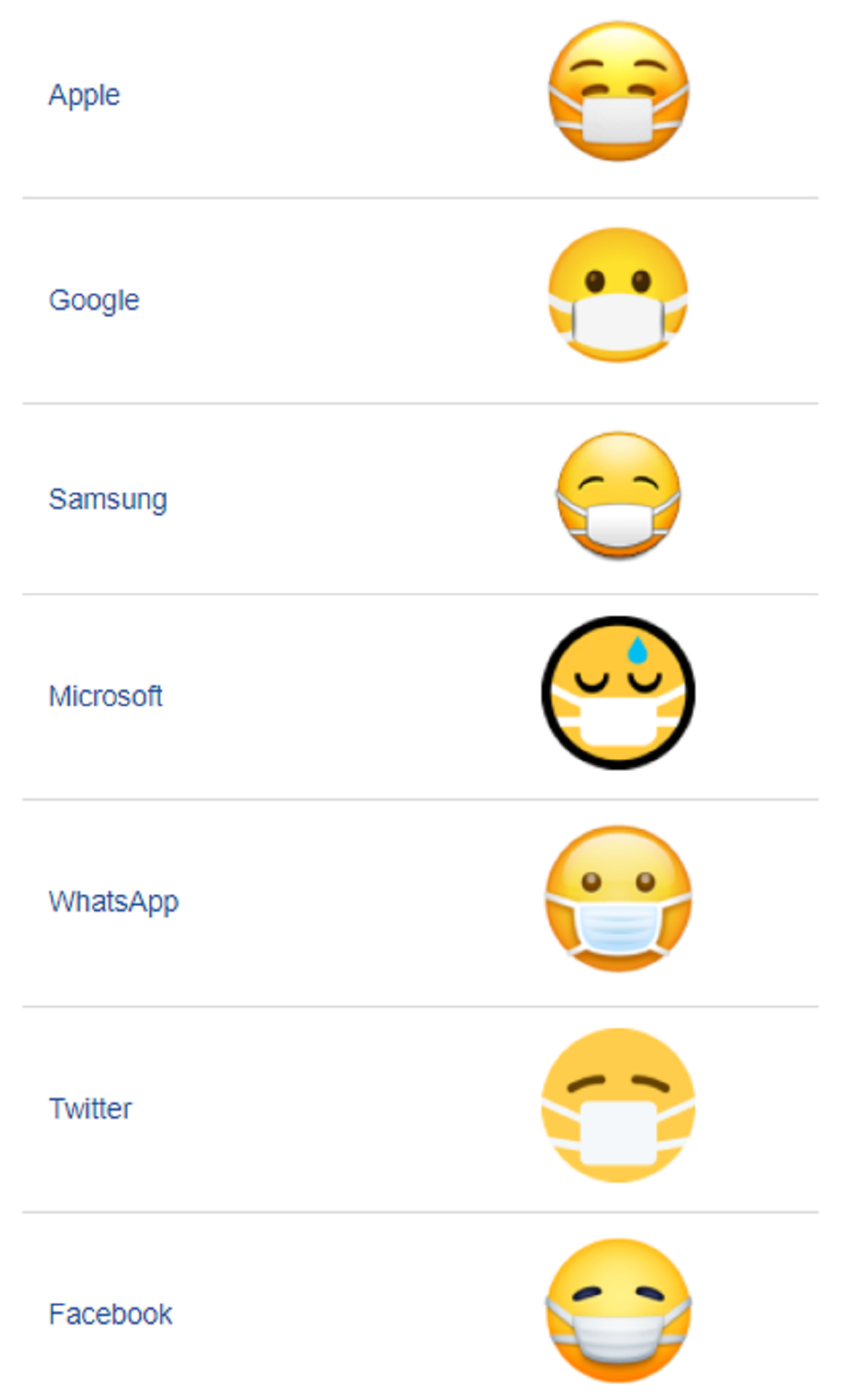Go to the Twitter link
841x1400 pixels.
[x=90, y=1108]
